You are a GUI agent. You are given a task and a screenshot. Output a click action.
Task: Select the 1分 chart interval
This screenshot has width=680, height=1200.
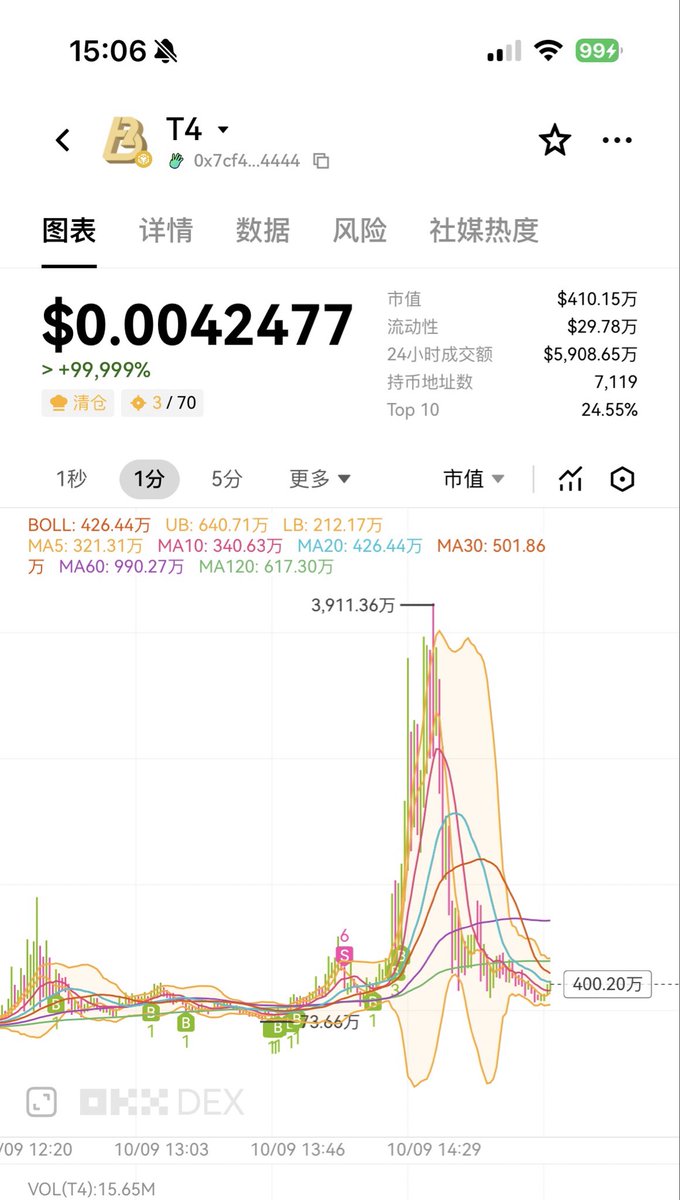click(149, 479)
